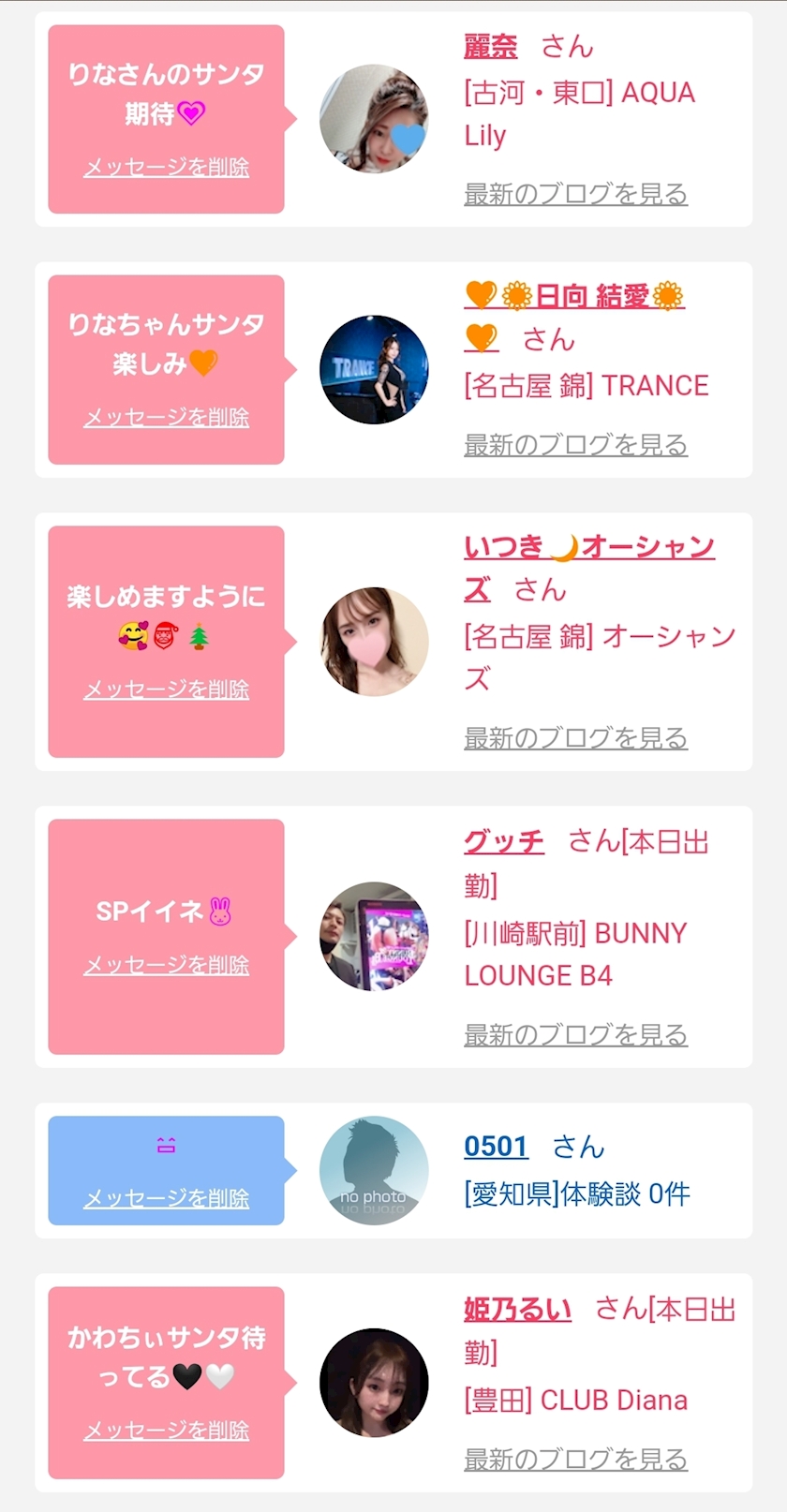Viewport: 787px width, 1512px height.
Task: Open user 0501's profile
Action: (x=496, y=1146)
